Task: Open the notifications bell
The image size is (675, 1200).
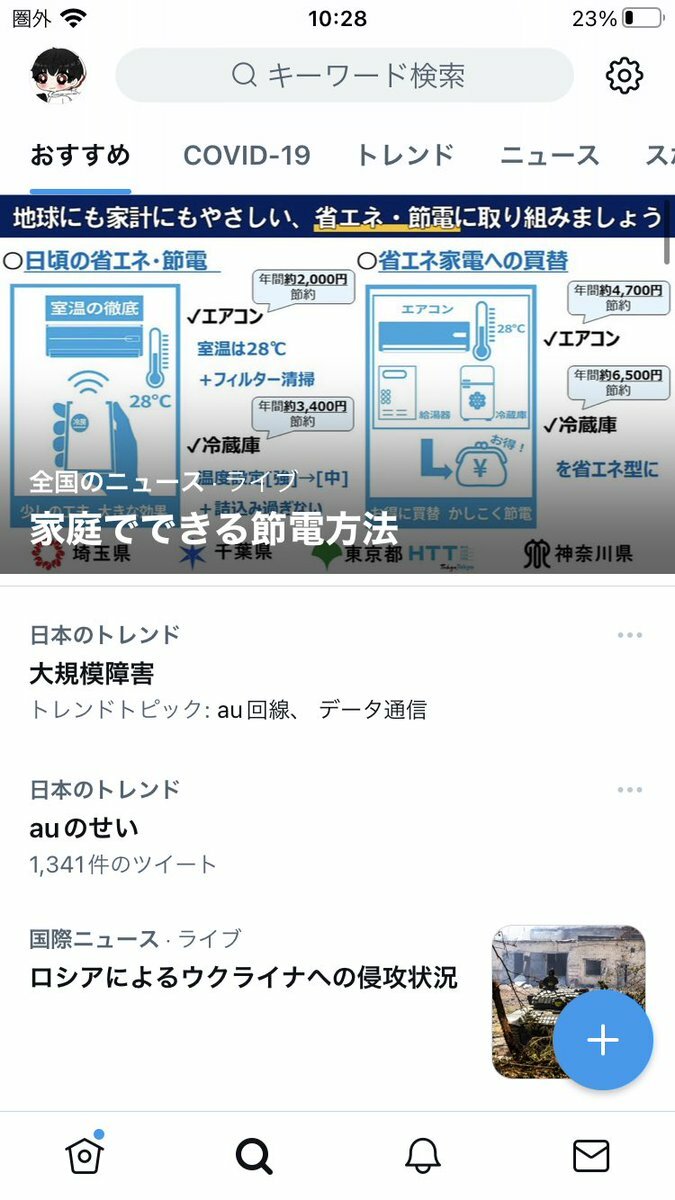Action: click(x=423, y=1156)
